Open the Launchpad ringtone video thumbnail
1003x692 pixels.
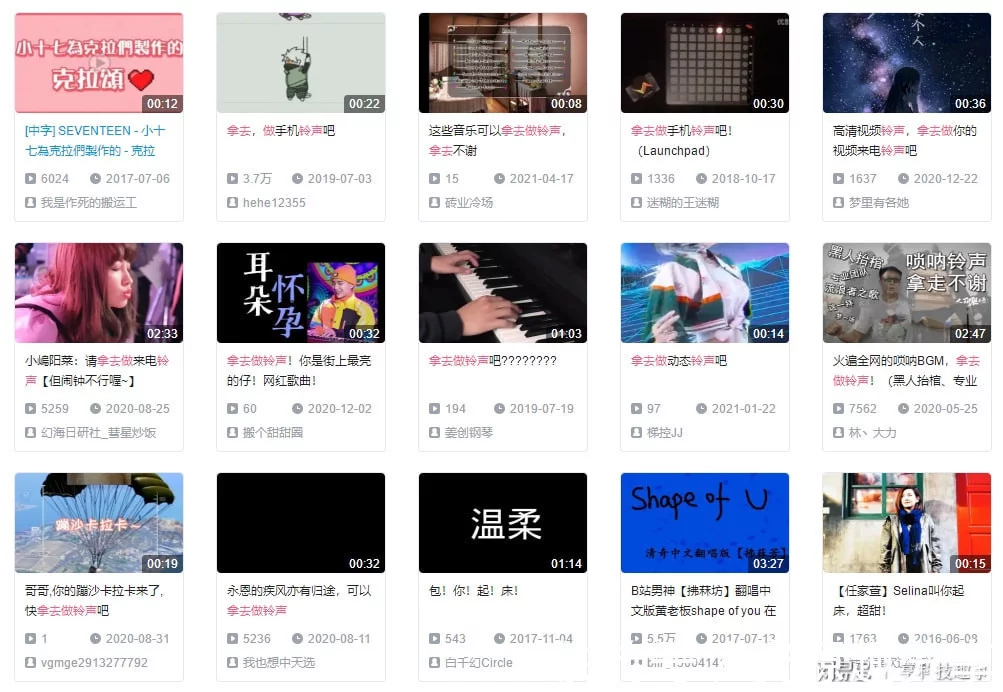705,63
